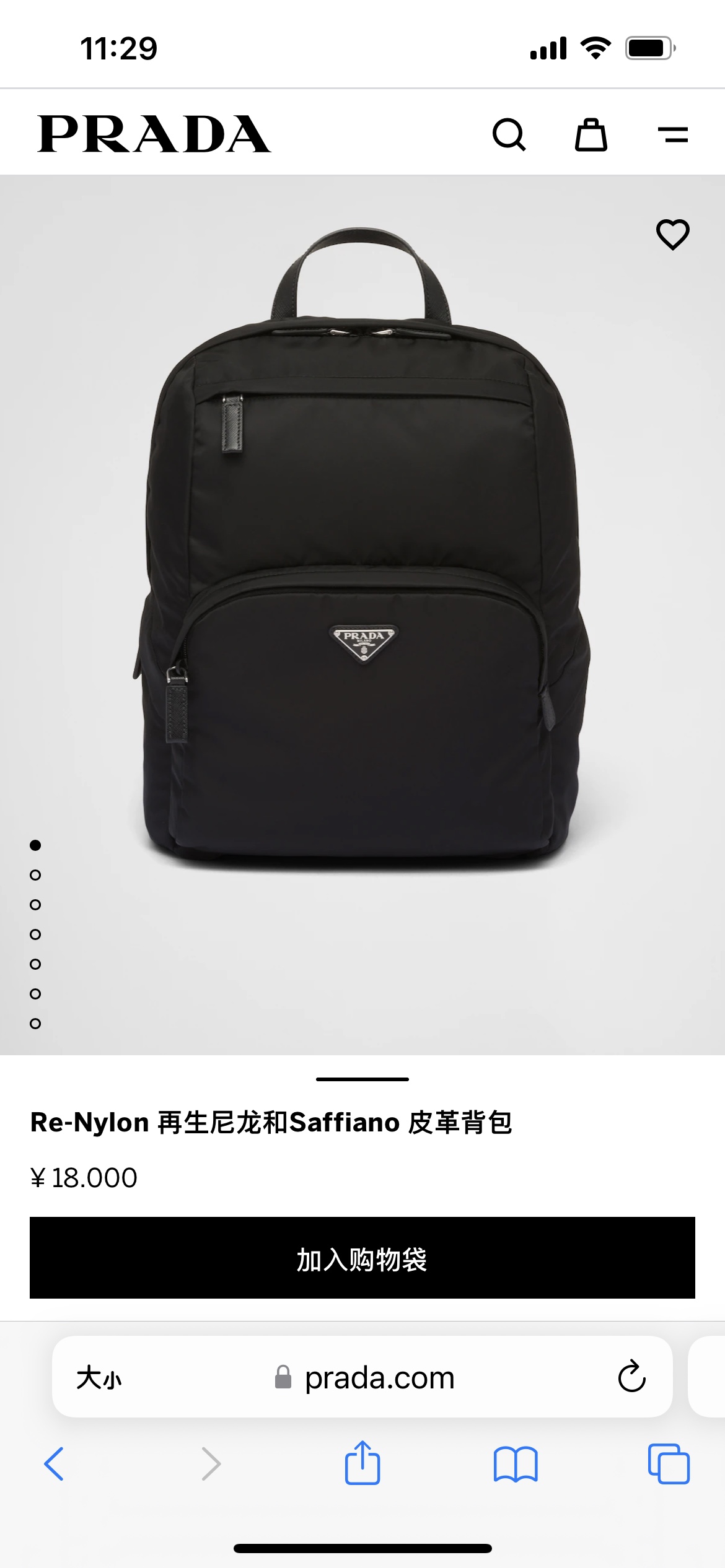Image resolution: width=725 pixels, height=1568 pixels.
Task: Open Safari bookmarks
Action: [x=516, y=1464]
